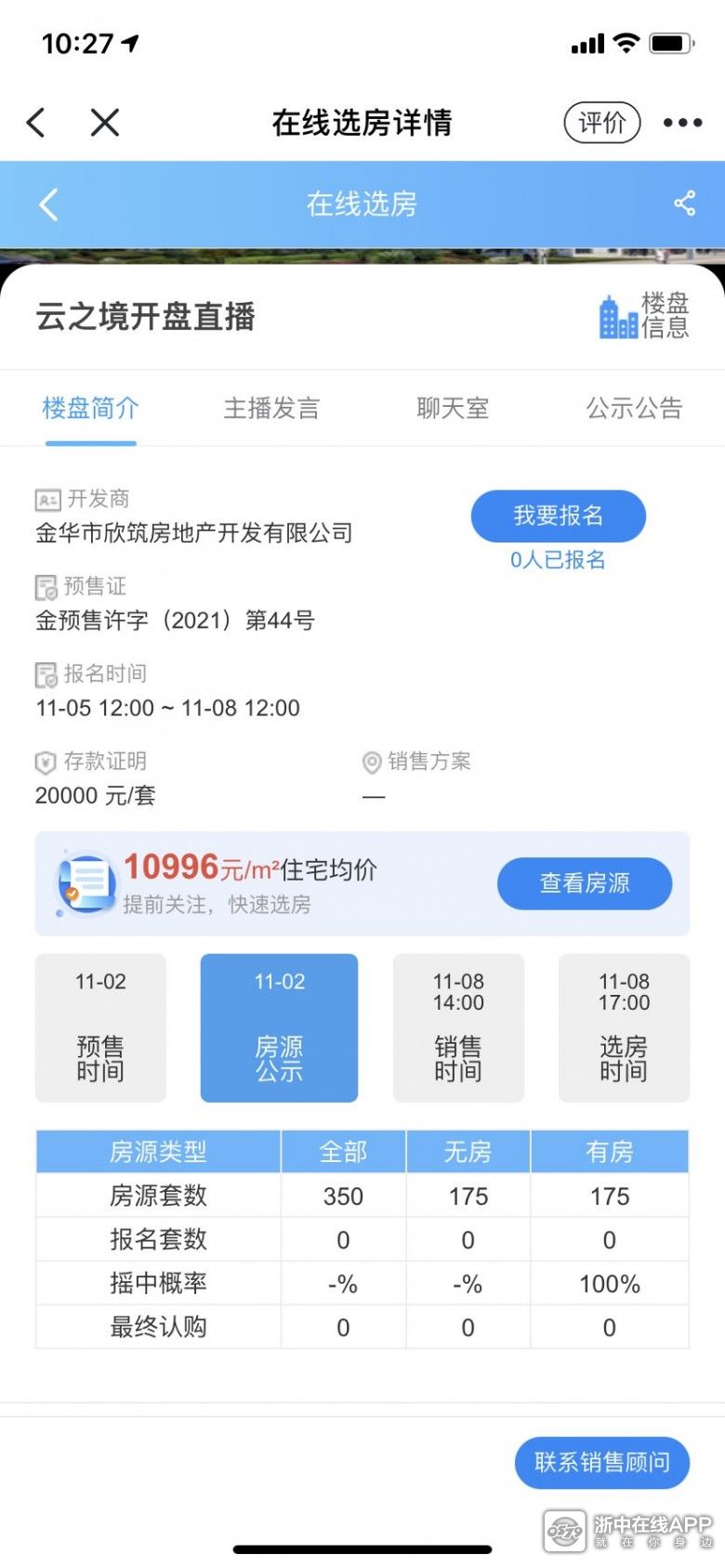
Task: Close the page with the X icon
Action: click(105, 123)
